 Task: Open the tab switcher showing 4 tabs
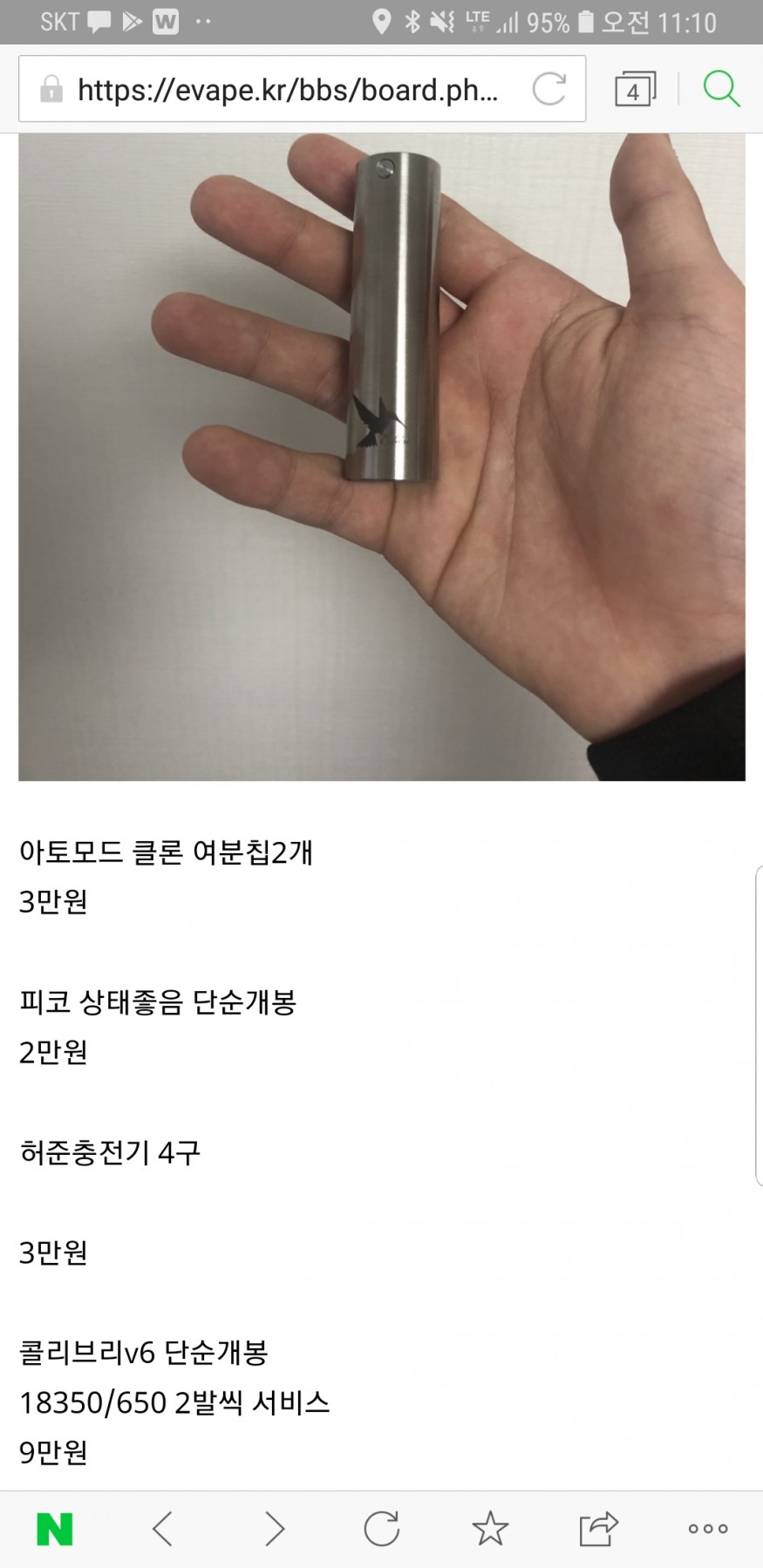(x=634, y=90)
